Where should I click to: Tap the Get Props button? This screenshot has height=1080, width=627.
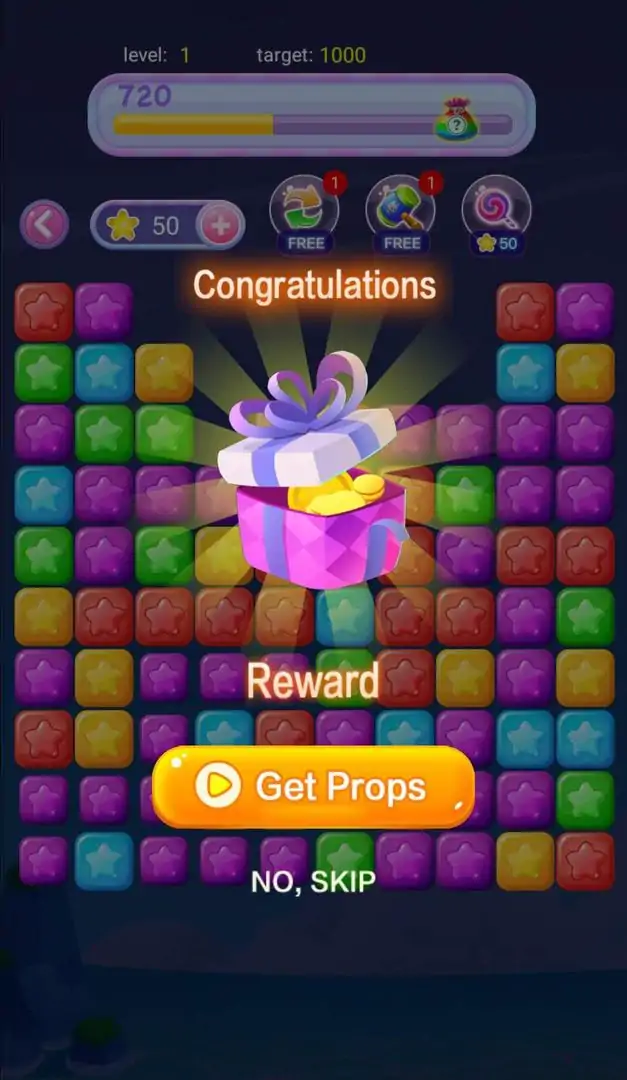point(313,787)
